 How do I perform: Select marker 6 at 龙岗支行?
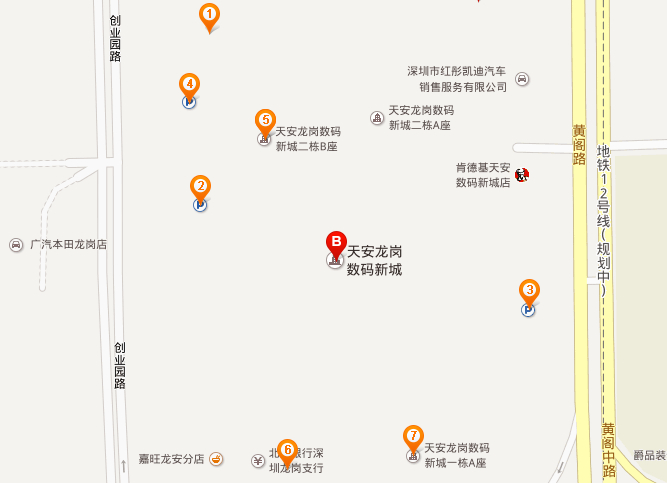pos(287,450)
